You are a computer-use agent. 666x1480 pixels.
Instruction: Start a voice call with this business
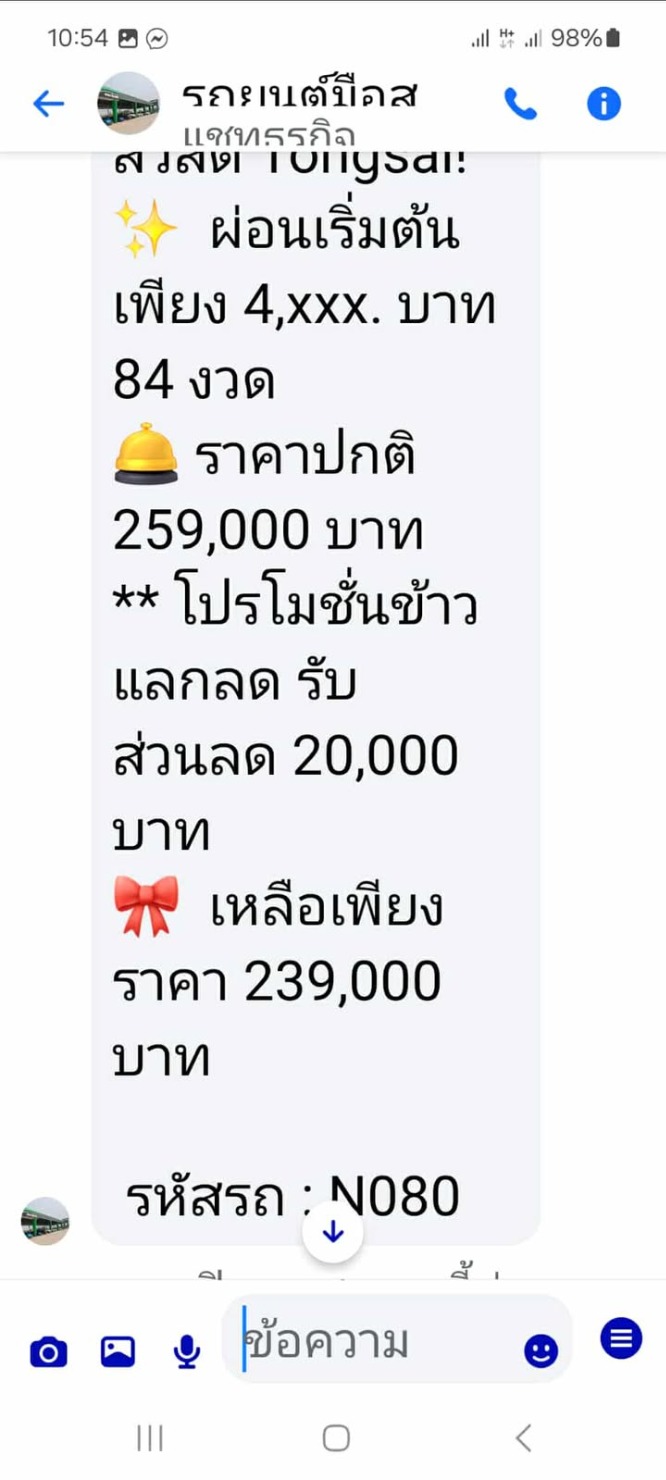pos(520,103)
